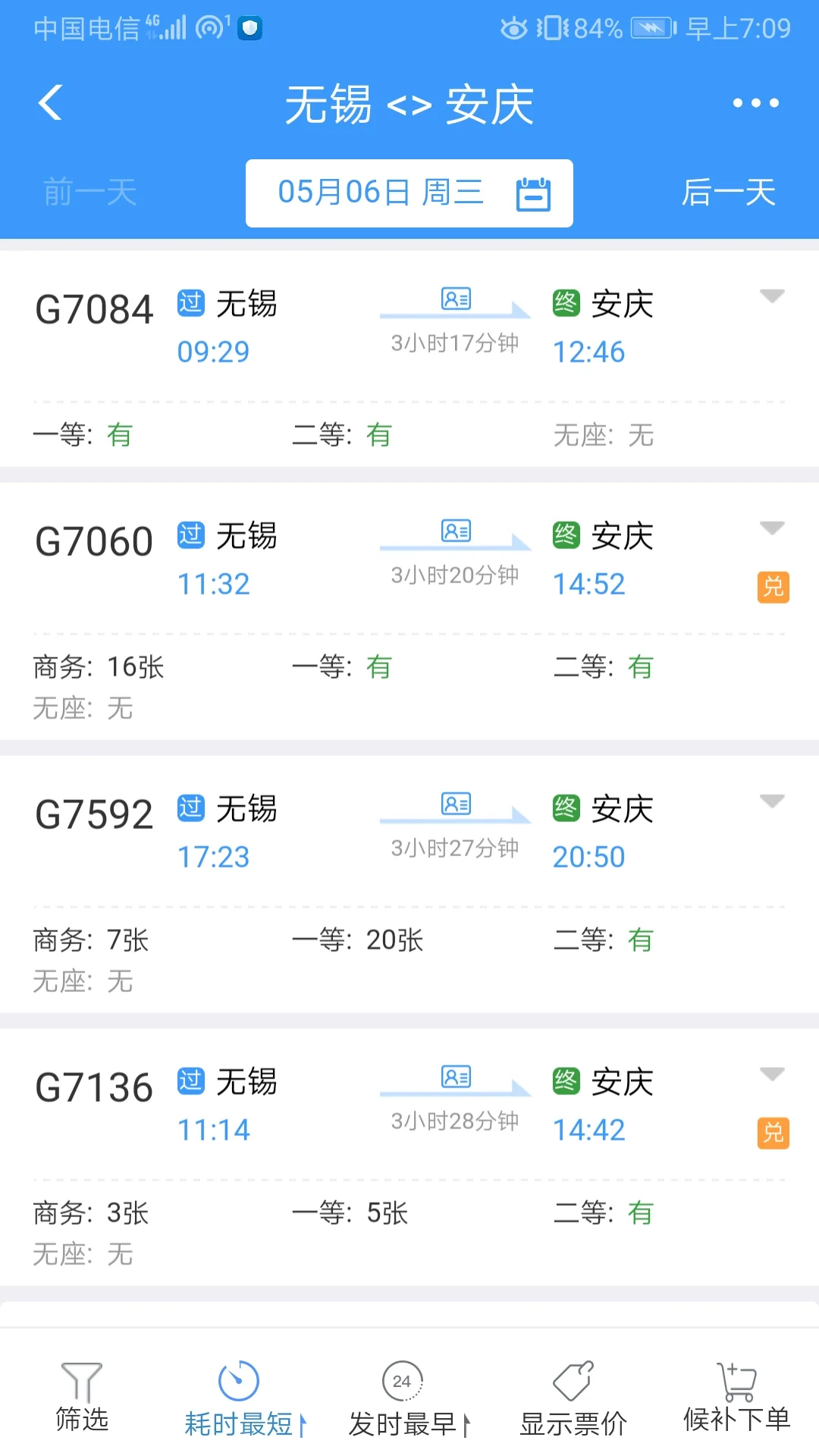Tap the battery indicator in status bar
Screen dimensions: 819x1456
651,27
